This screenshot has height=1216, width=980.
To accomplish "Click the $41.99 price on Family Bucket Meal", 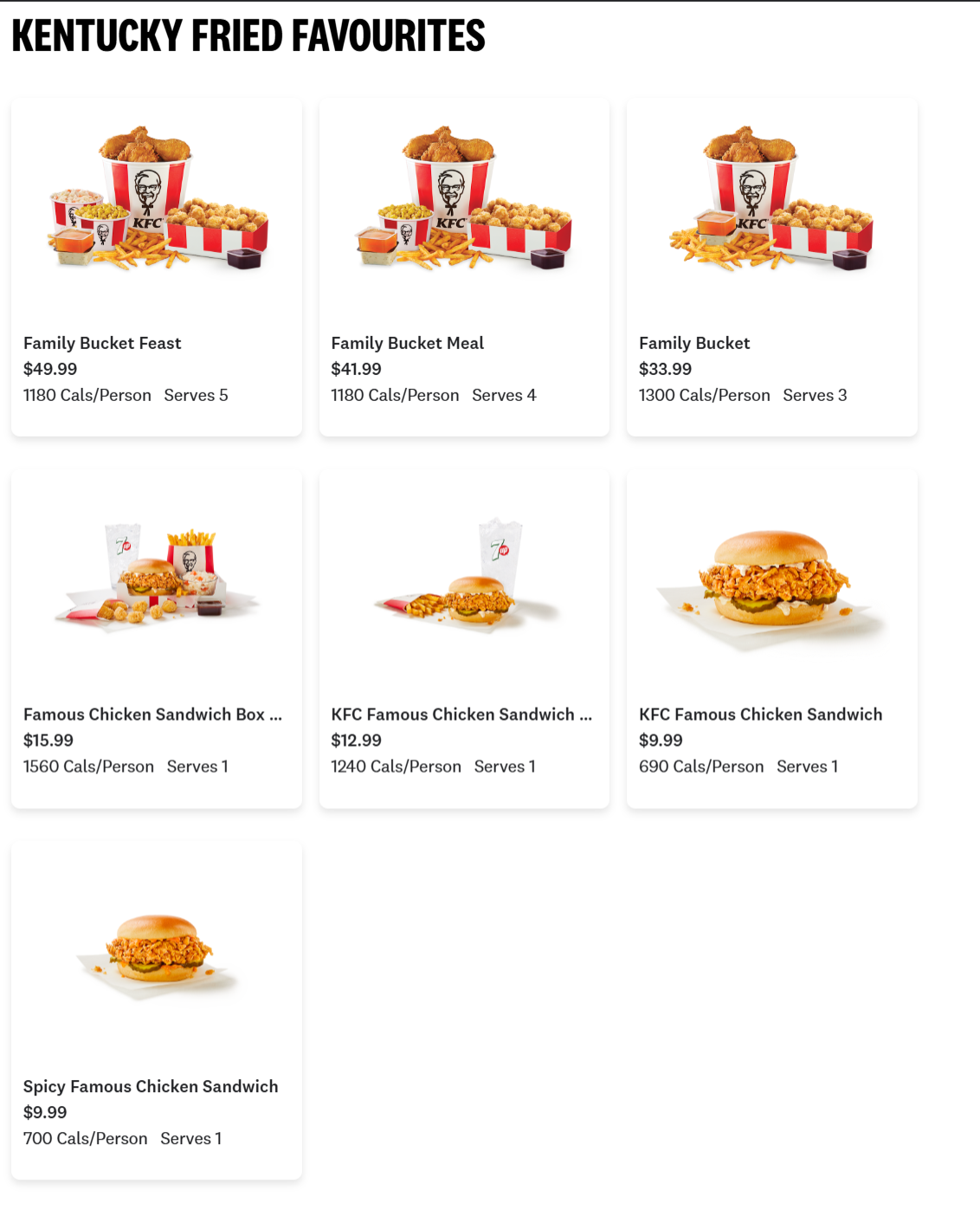I will 357,368.
